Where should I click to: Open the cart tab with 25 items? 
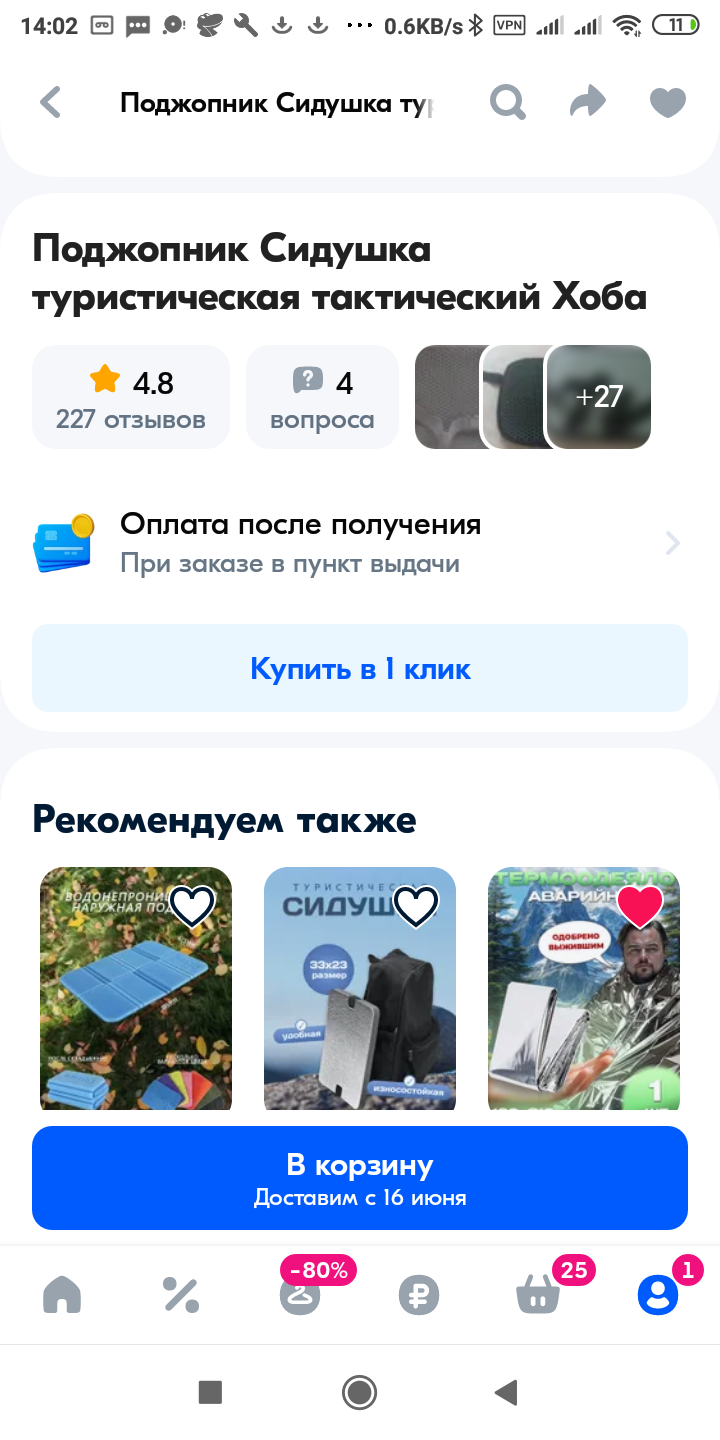(538, 1296)
